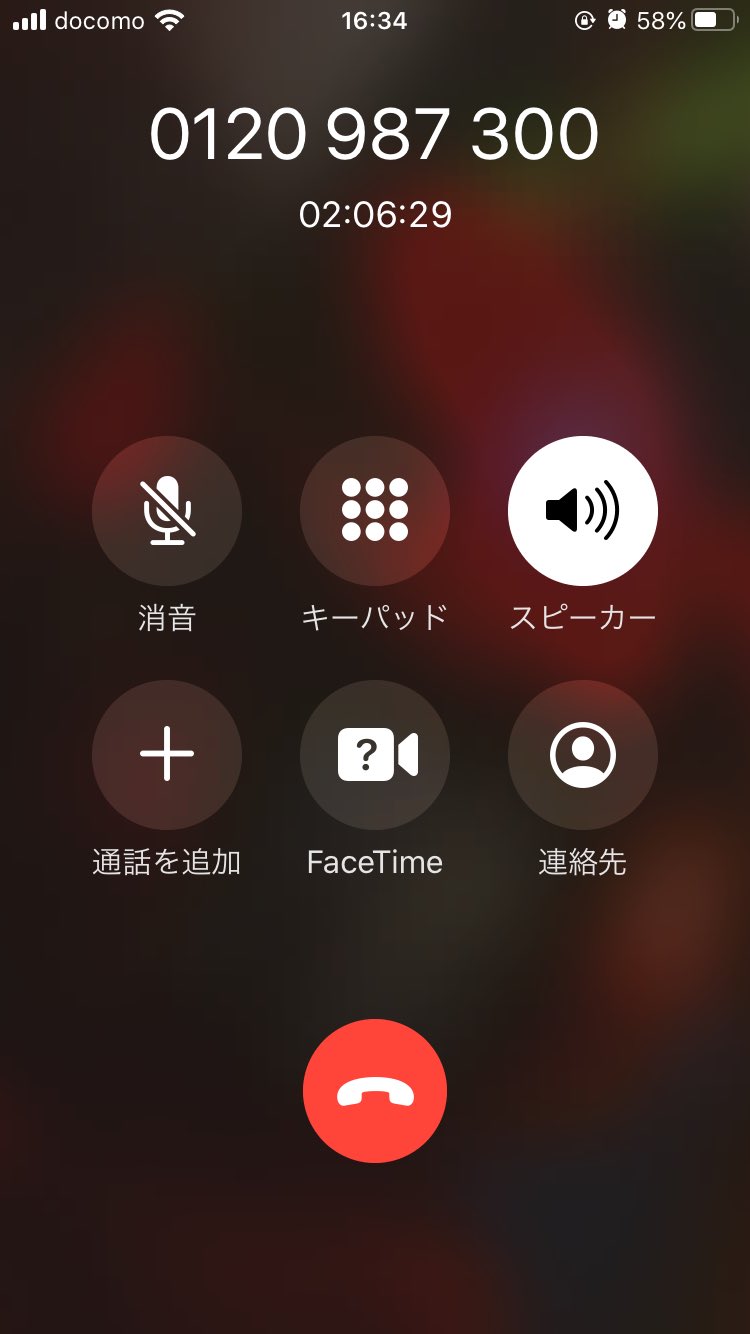This screenshot has width=750, height=1334.
Task: Open contacts (連絡先)
Action: pyautogui.click(x=583, y=755)
